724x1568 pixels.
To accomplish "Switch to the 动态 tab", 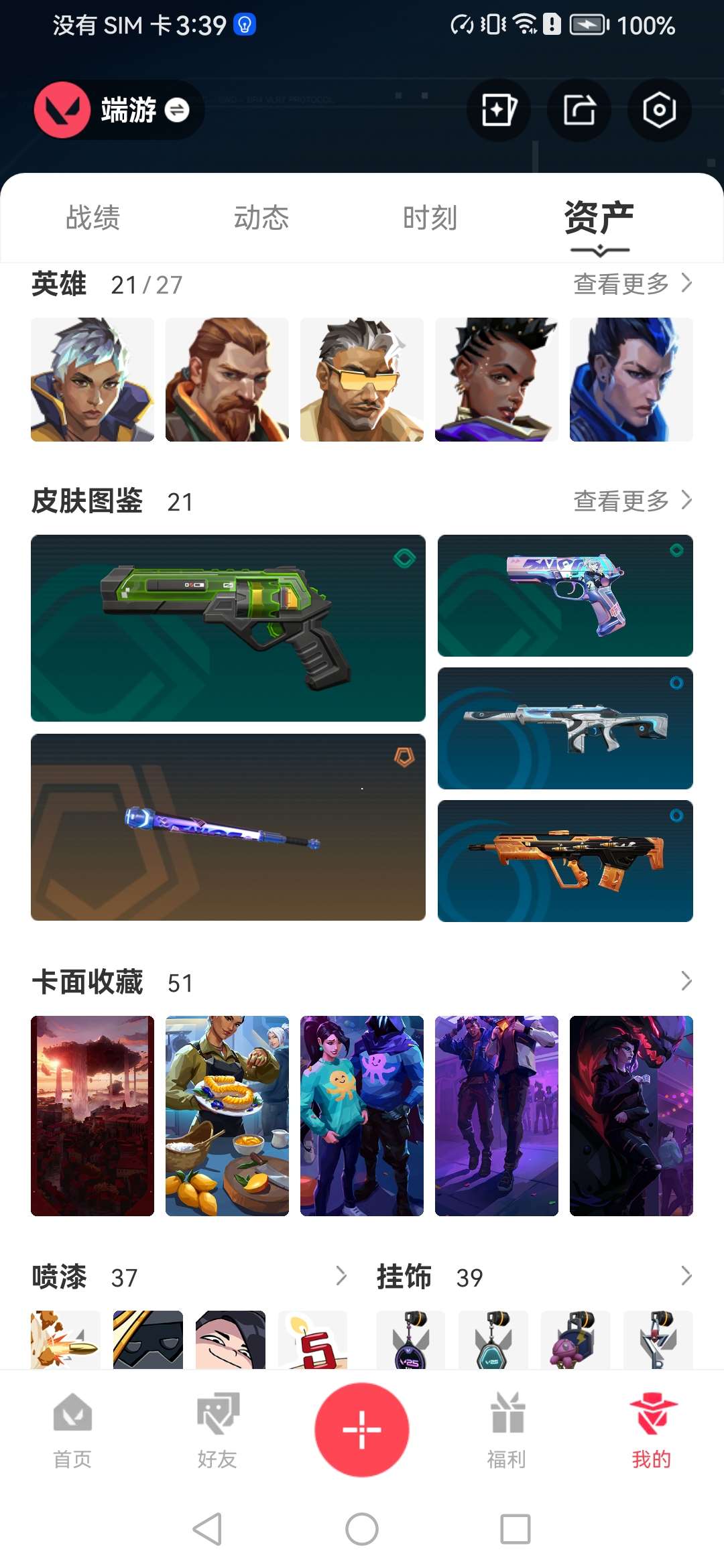I will (261, 218).
